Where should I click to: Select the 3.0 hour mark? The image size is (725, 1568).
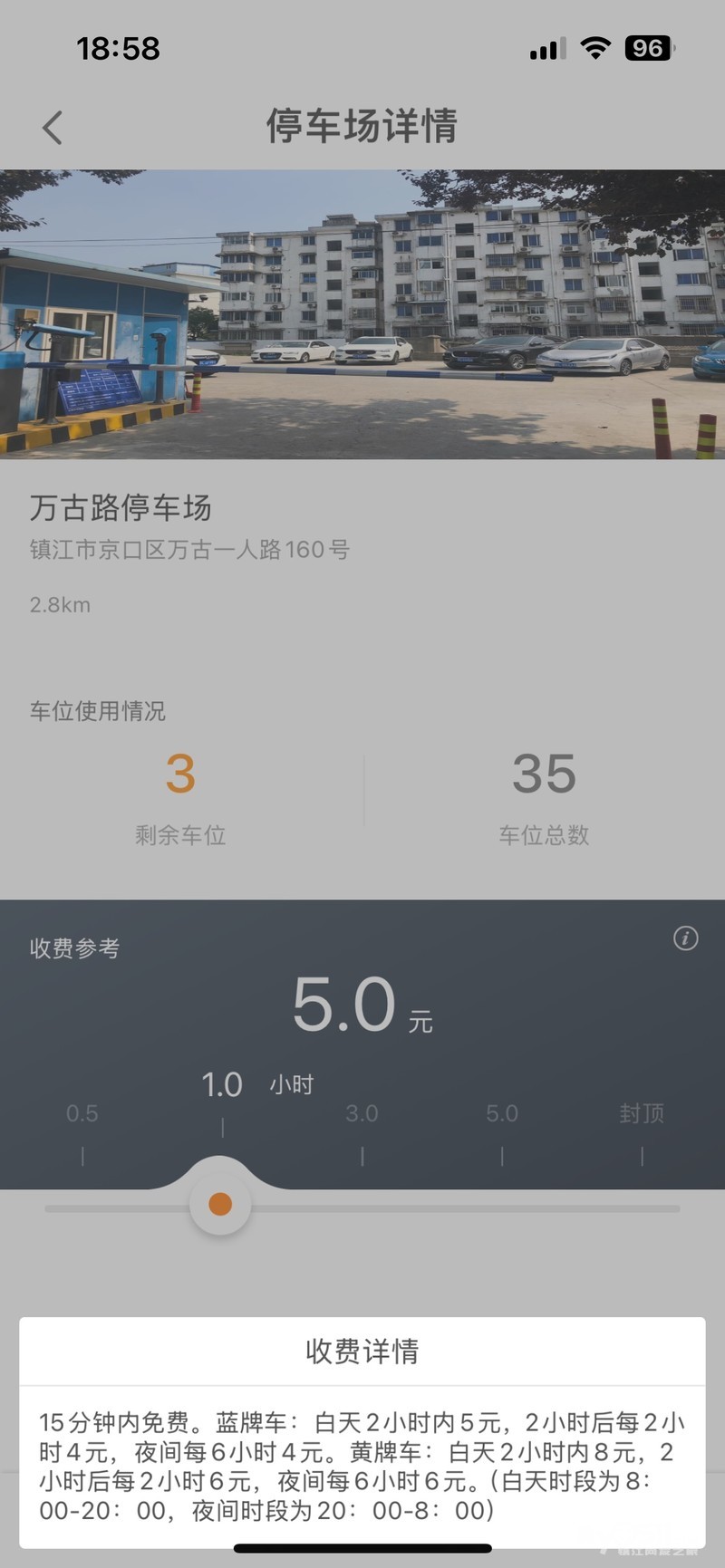(362, 1114)
